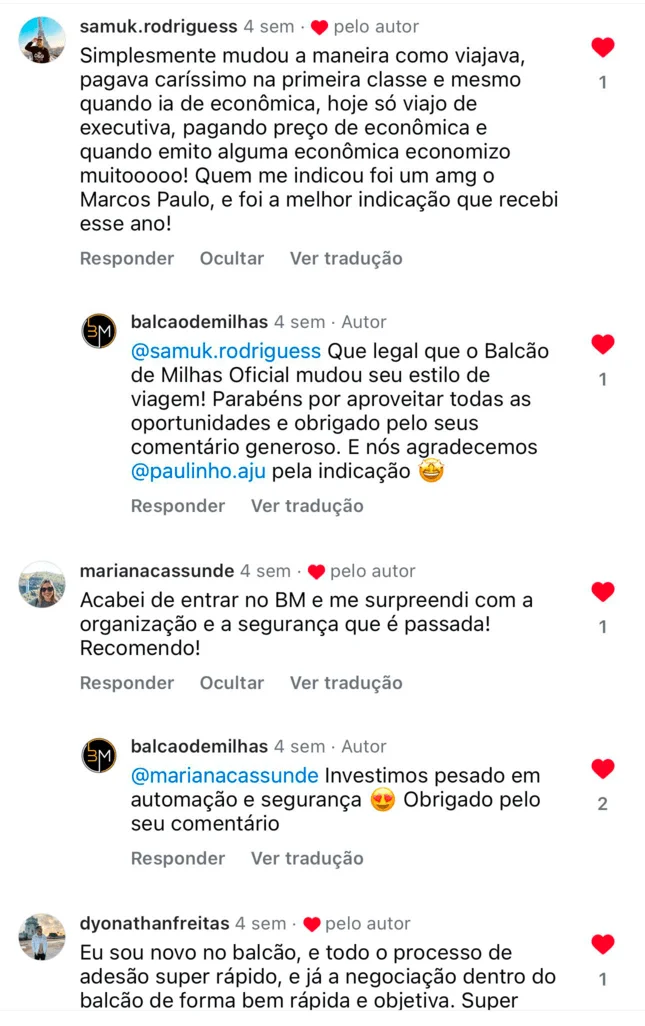Open marianacassunde's profile username

click(x=156, y=571)
